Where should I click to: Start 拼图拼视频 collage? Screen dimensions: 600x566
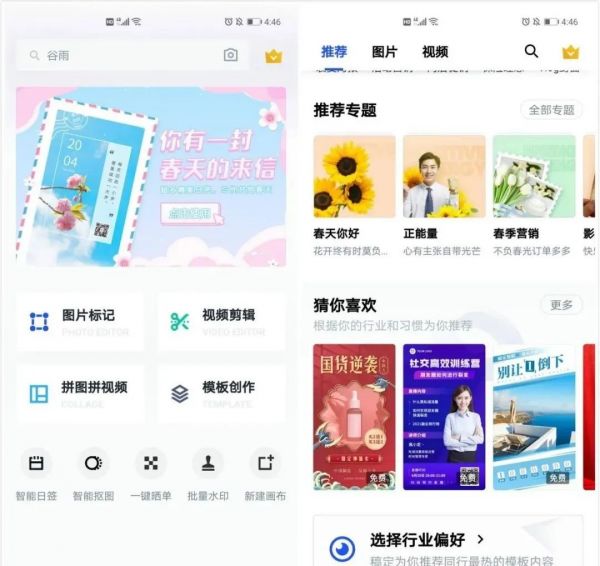point(81,393)
